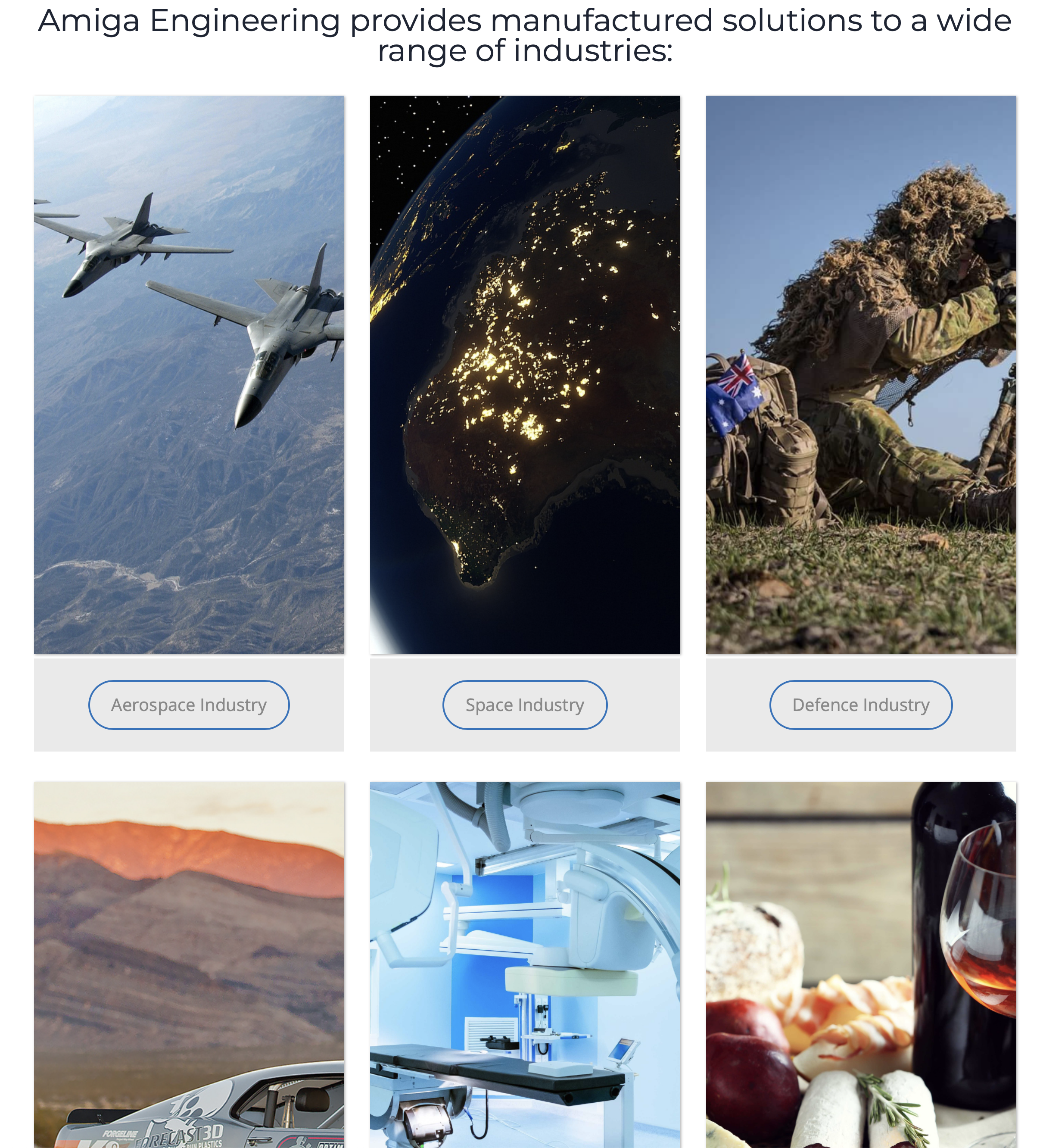1040x1148 pixels.
Task: Select the Space Industry button
Action: (524, 705)
